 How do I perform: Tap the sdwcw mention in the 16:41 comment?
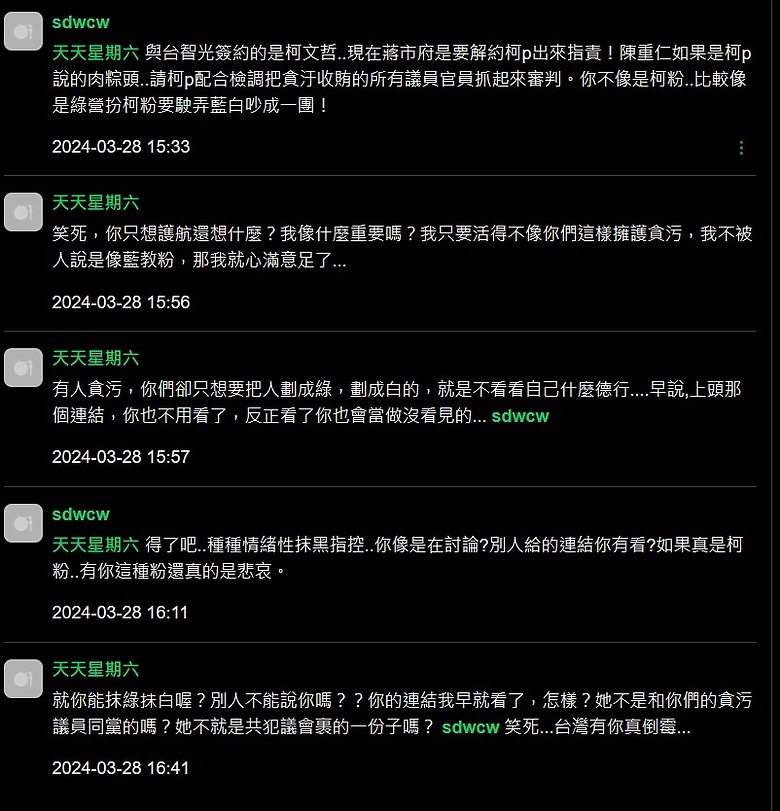tap(470, 727)
